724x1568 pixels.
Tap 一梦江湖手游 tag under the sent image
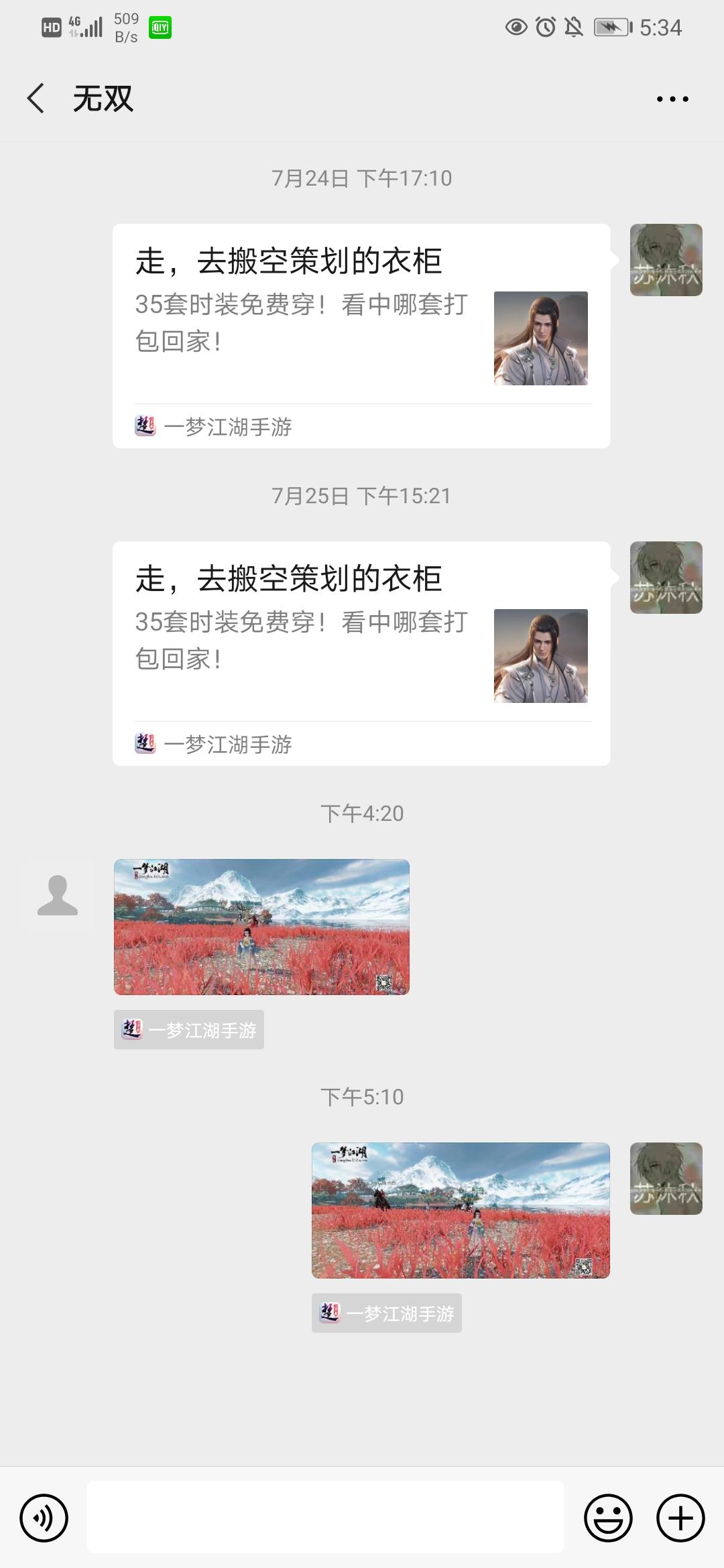tap(387, 1313)
